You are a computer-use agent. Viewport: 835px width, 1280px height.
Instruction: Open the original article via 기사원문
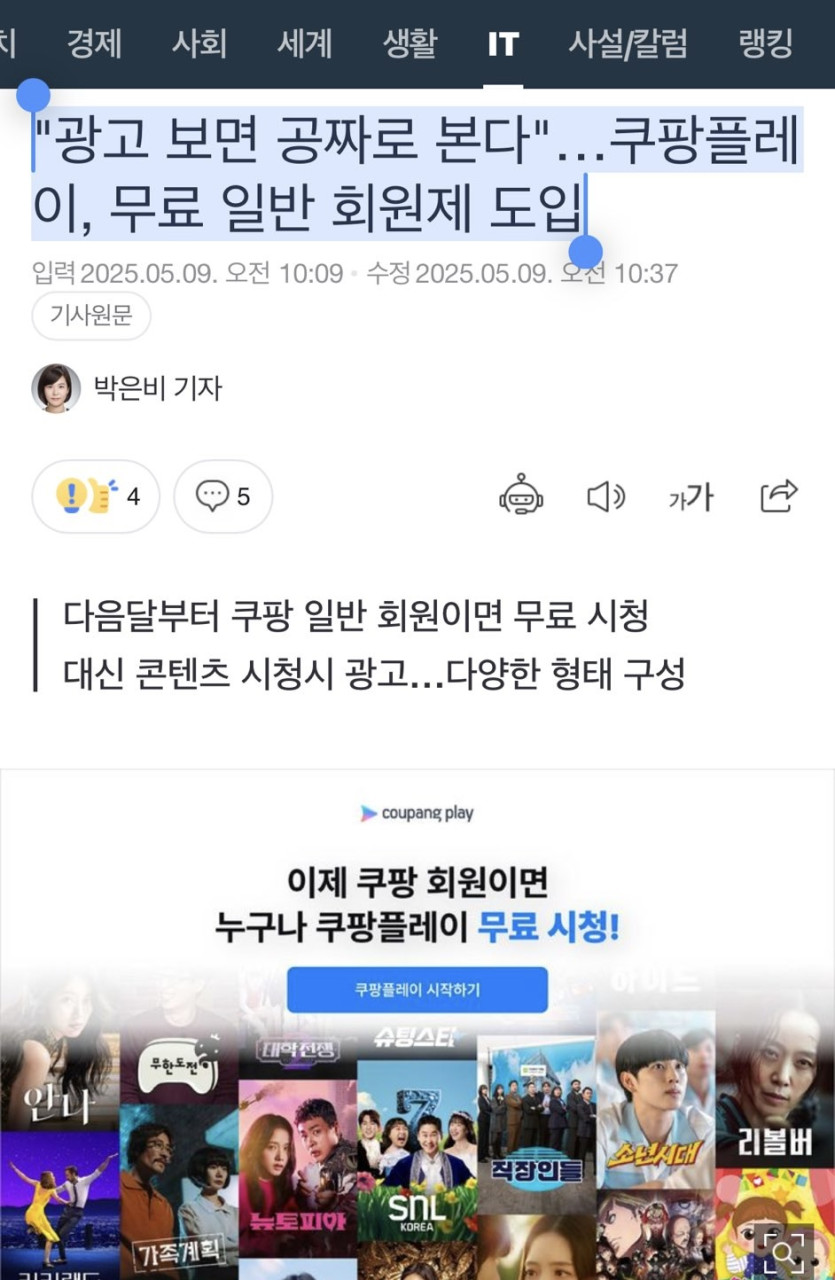[91, 316]
